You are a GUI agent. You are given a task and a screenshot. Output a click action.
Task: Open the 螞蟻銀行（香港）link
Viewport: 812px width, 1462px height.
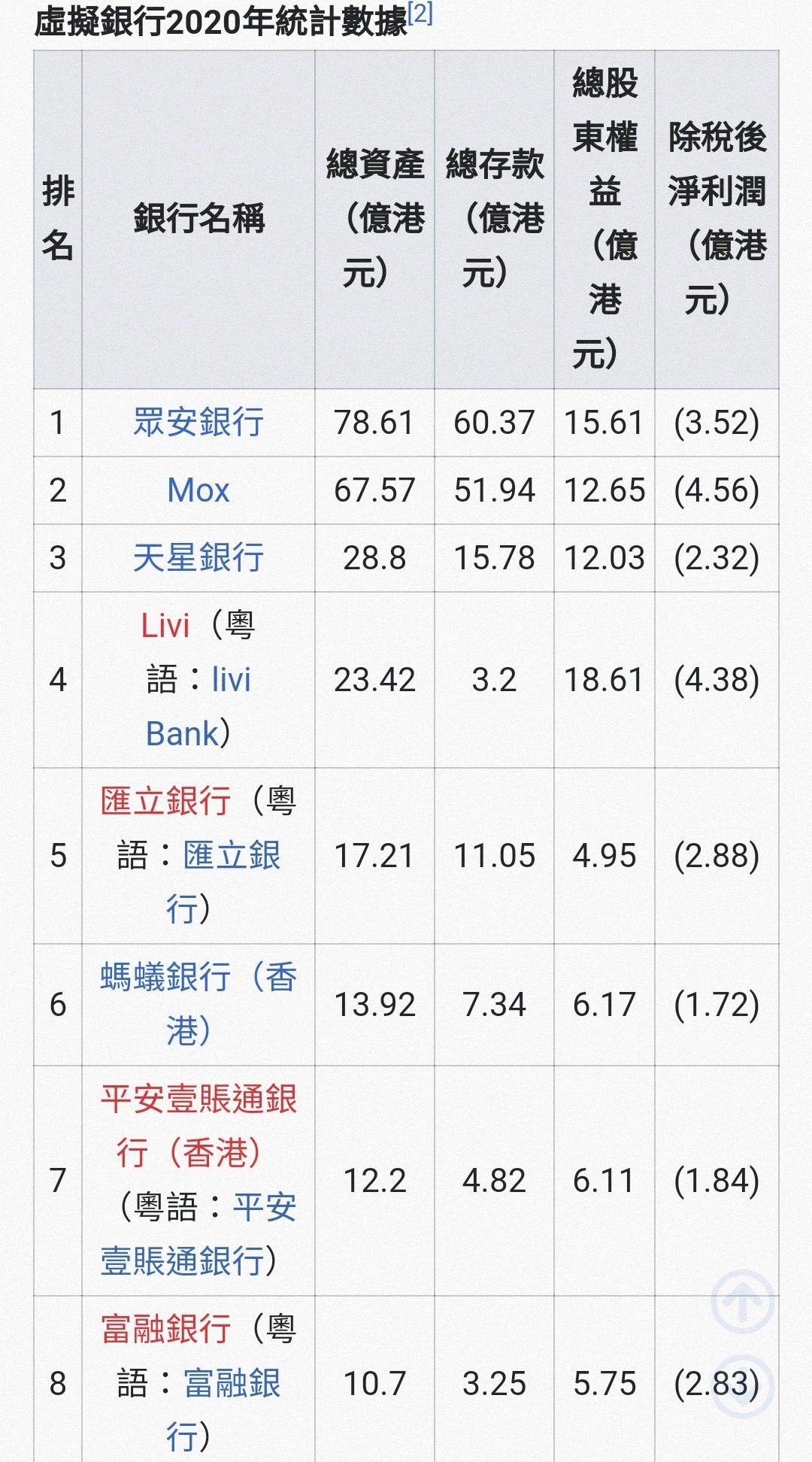point(198,1004)
